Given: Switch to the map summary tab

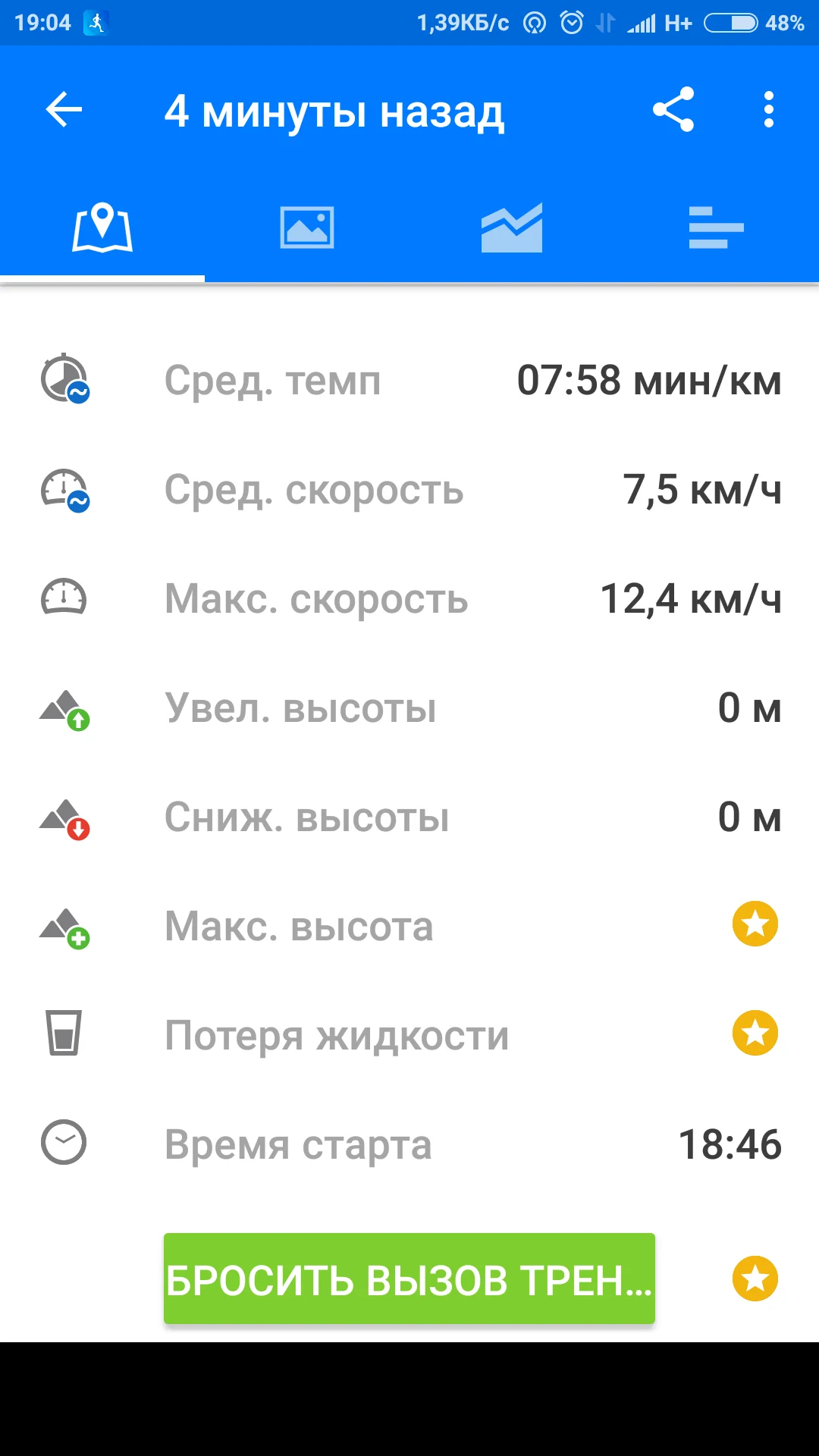Looking at the screenshot, I should click(102, 228).
